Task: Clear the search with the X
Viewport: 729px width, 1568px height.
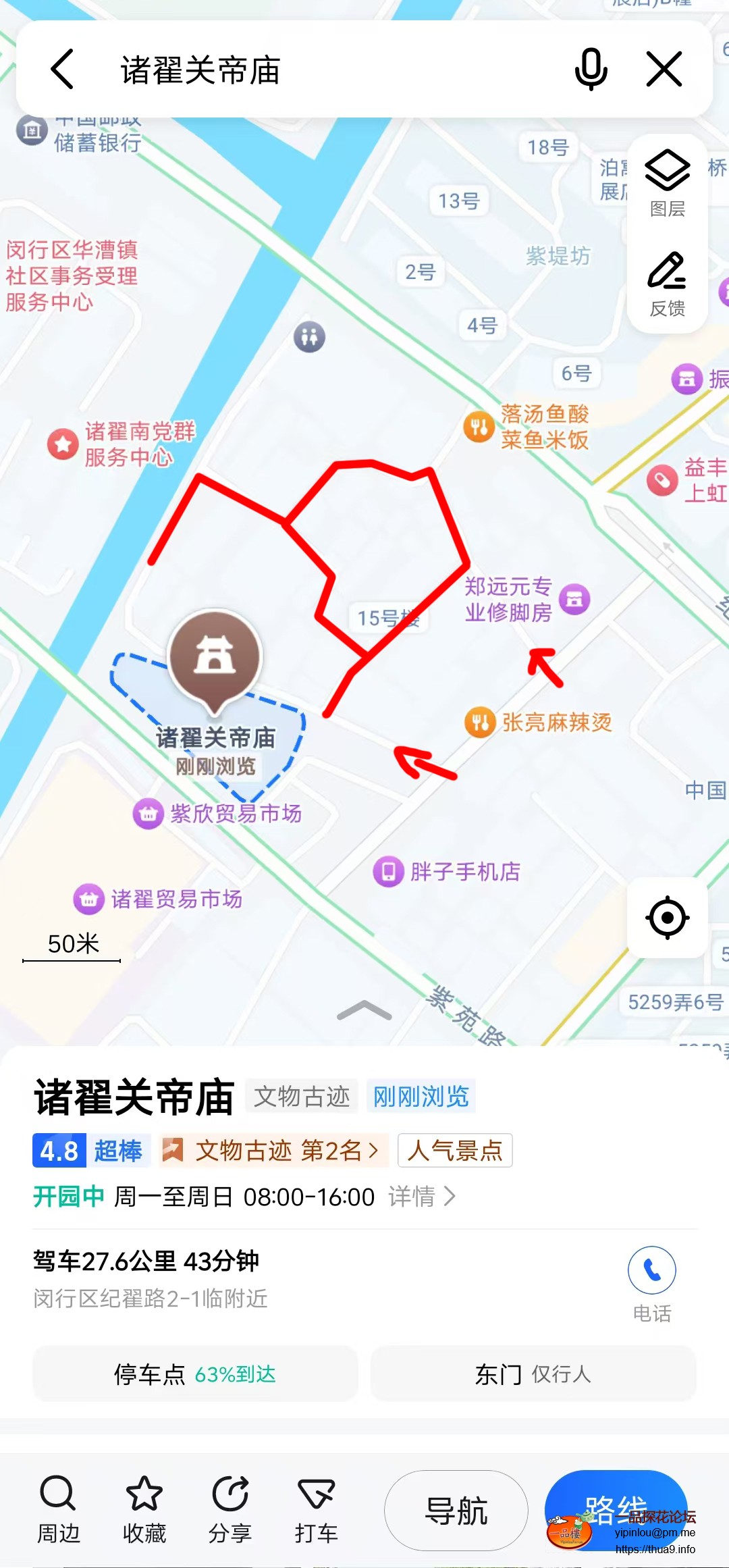Action: [664, 69]
